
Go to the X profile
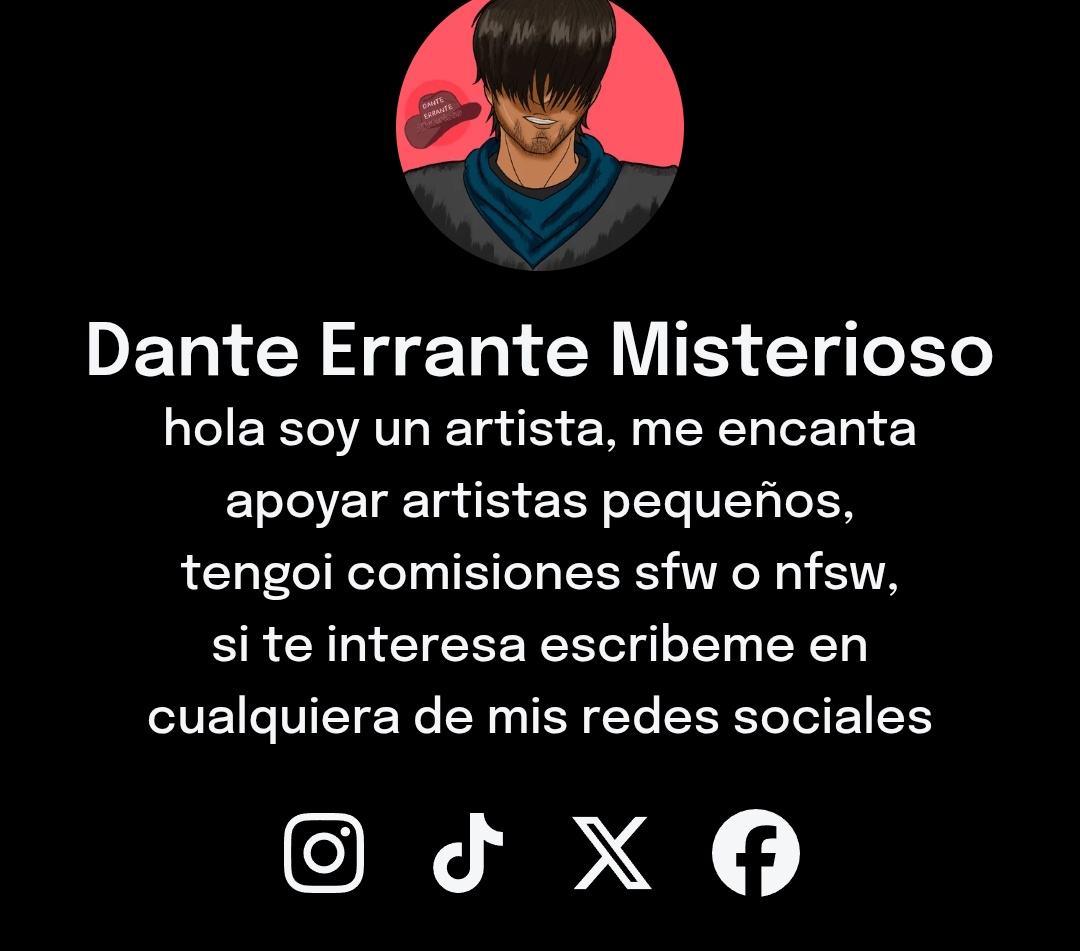coord(612,852)
